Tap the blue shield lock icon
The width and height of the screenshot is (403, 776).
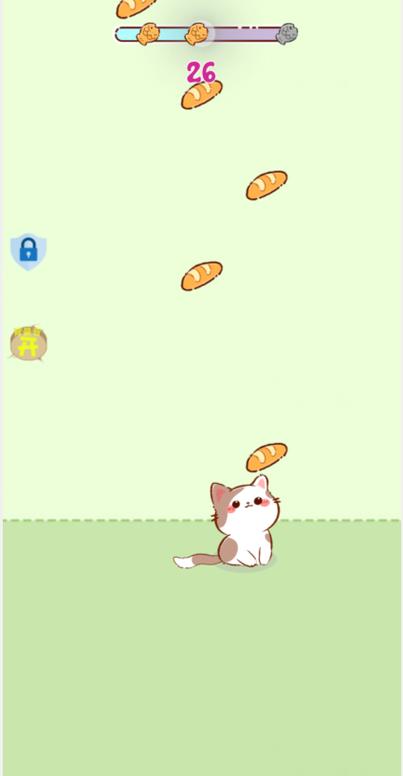click(28, 251)
